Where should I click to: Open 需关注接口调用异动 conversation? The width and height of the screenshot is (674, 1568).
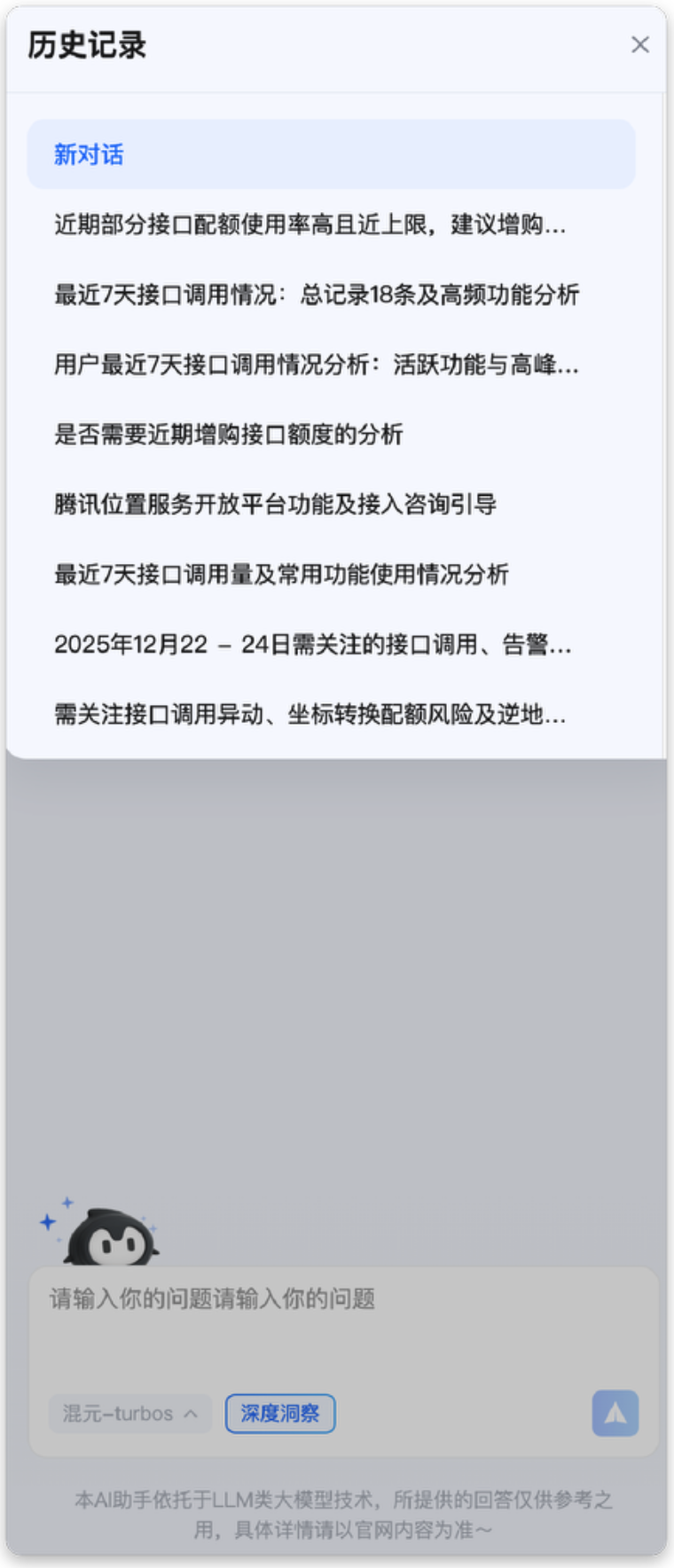coord(310,715)
